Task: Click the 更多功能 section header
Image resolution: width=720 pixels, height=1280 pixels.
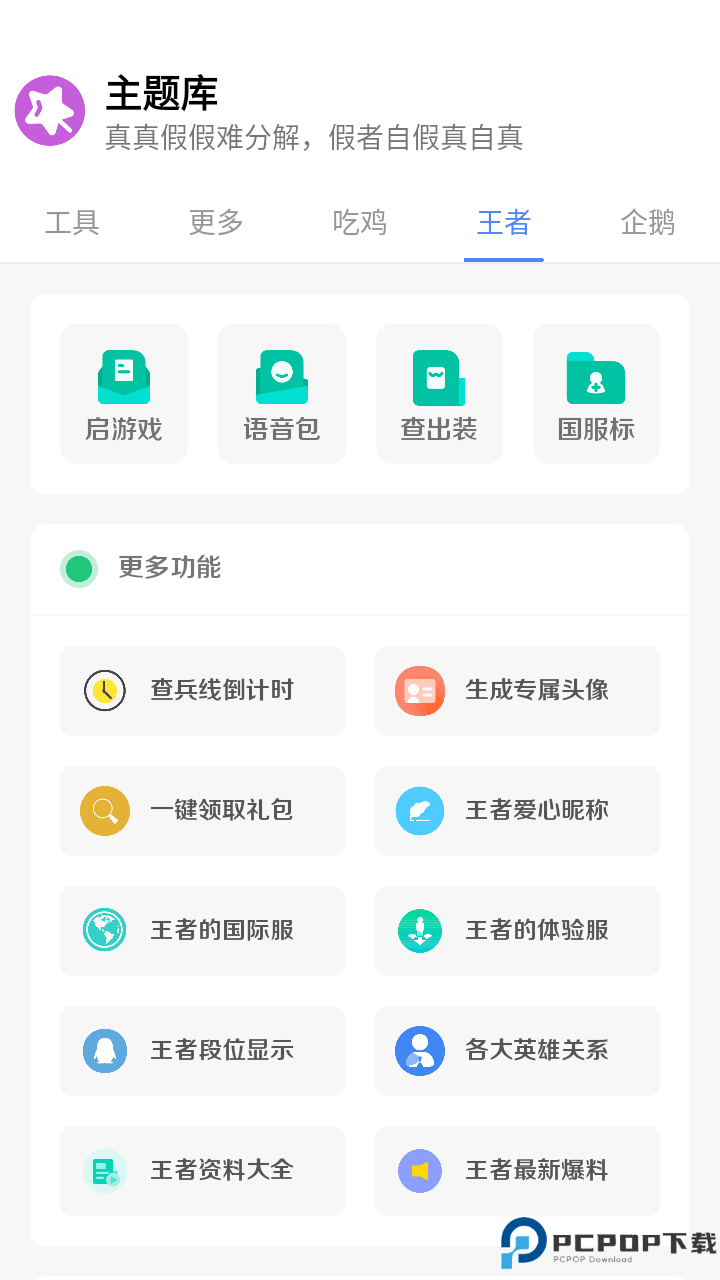Action: [x=169, y=568]
